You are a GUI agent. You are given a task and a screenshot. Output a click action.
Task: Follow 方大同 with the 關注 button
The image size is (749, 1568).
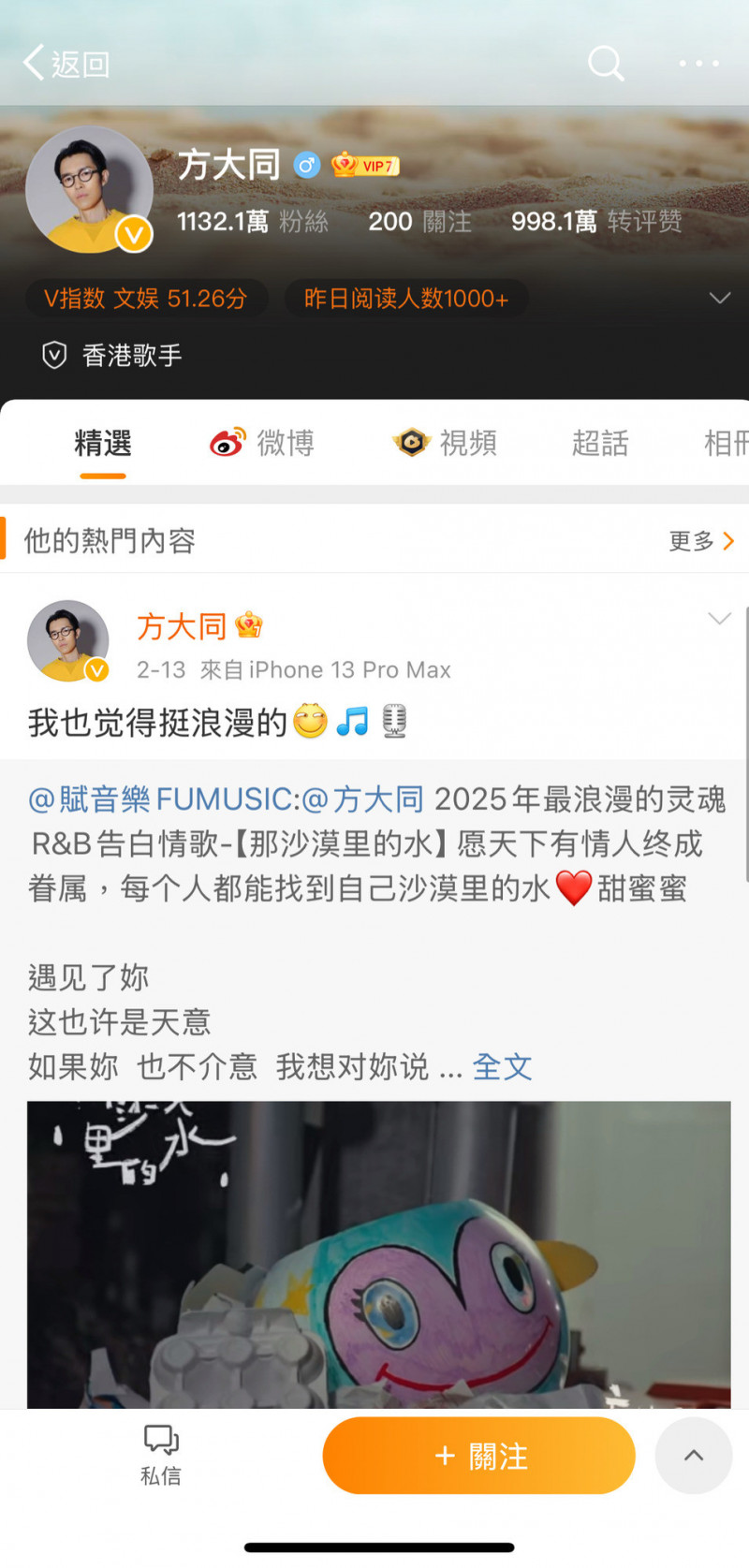(479, 1456)
